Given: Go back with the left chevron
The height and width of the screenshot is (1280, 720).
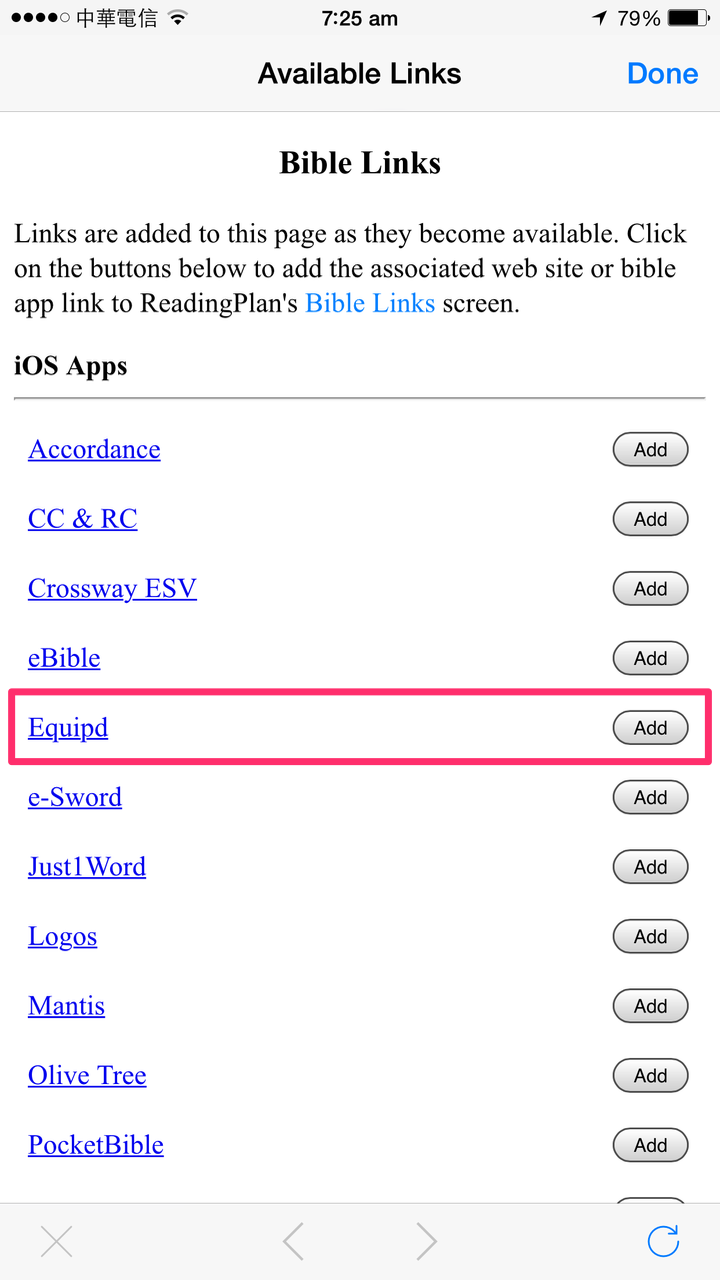Looking at the screenshot, I should pos(293,1242).
